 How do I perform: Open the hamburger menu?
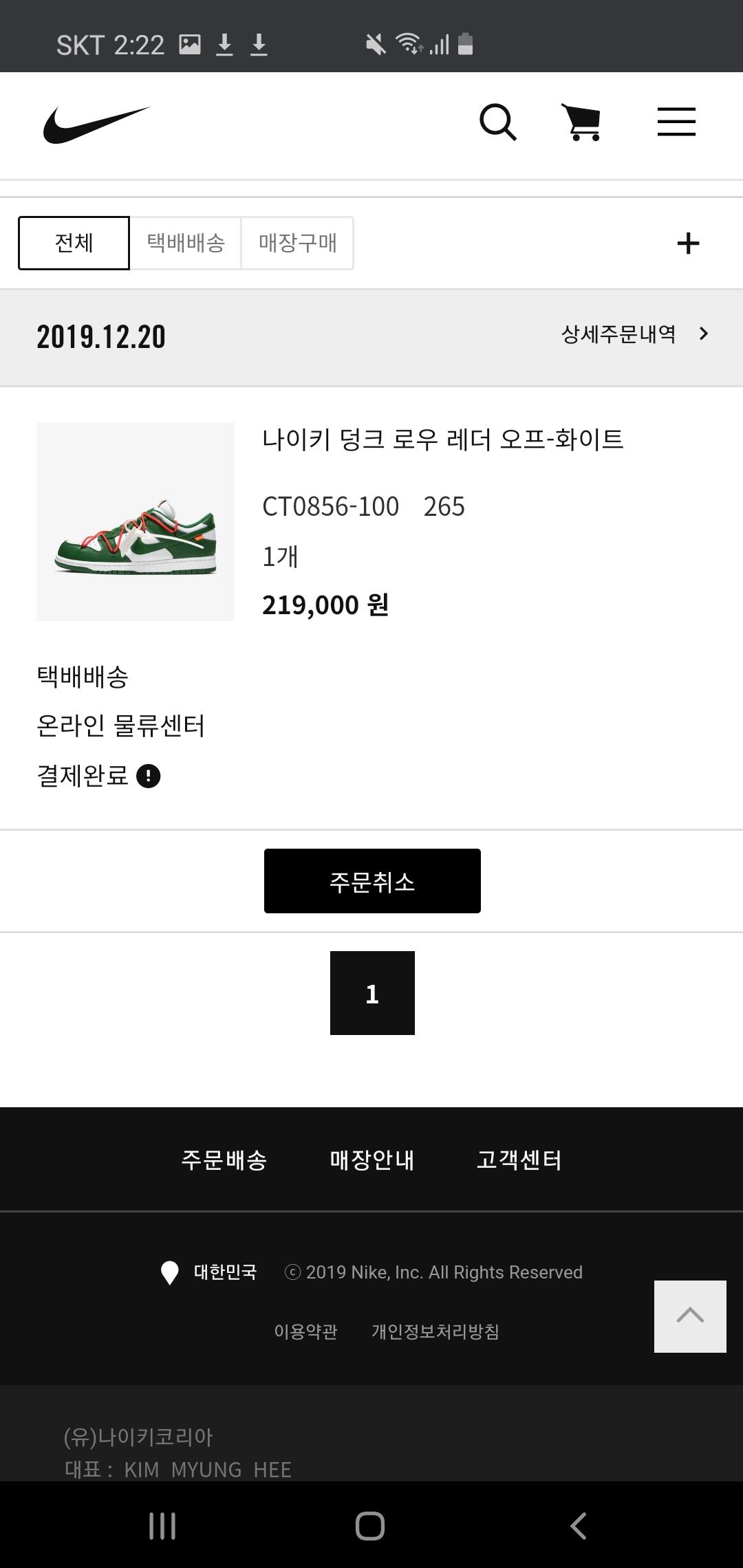tap(676, 122)
